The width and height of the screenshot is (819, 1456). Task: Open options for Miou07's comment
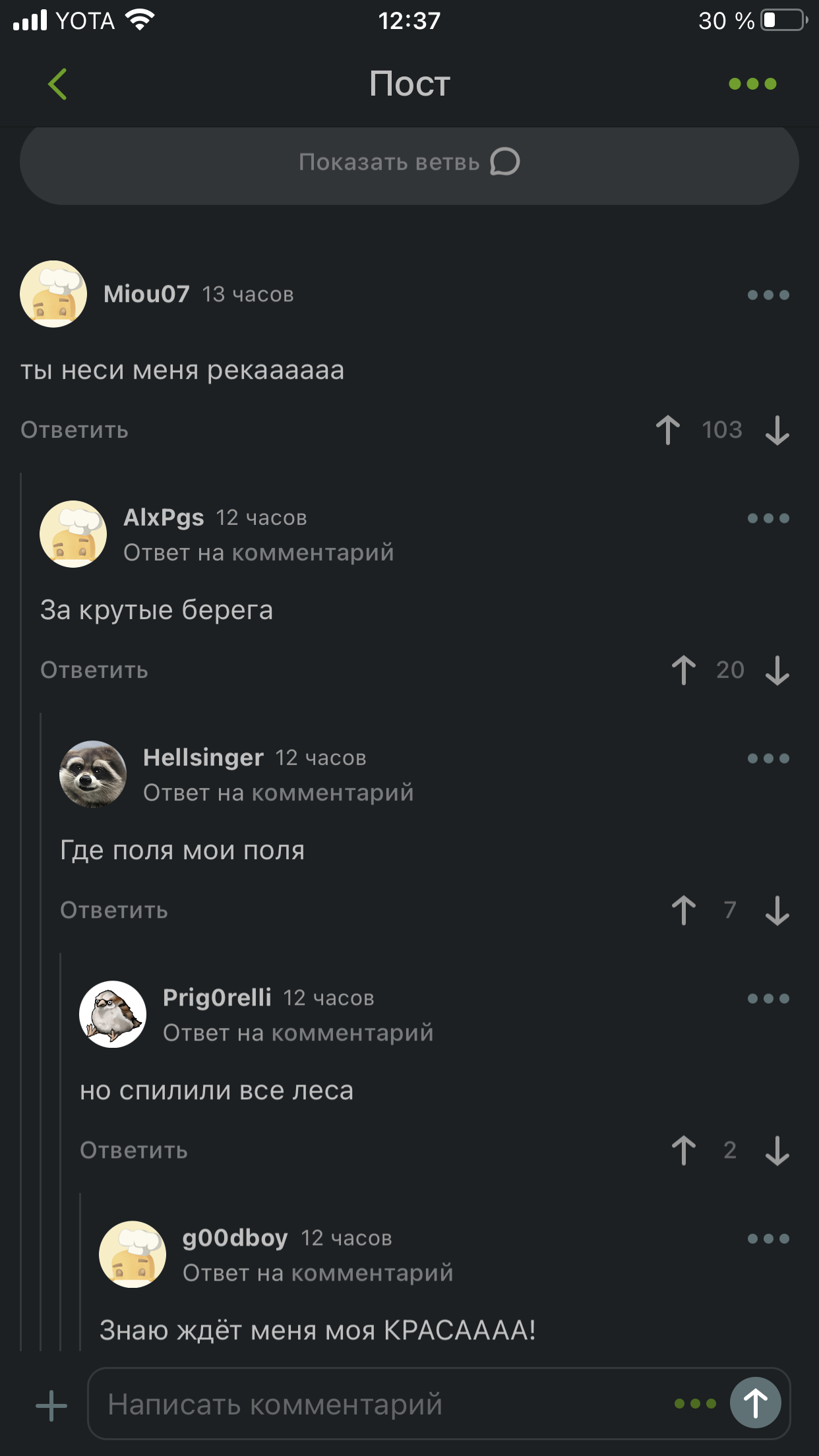coord(768,295)
